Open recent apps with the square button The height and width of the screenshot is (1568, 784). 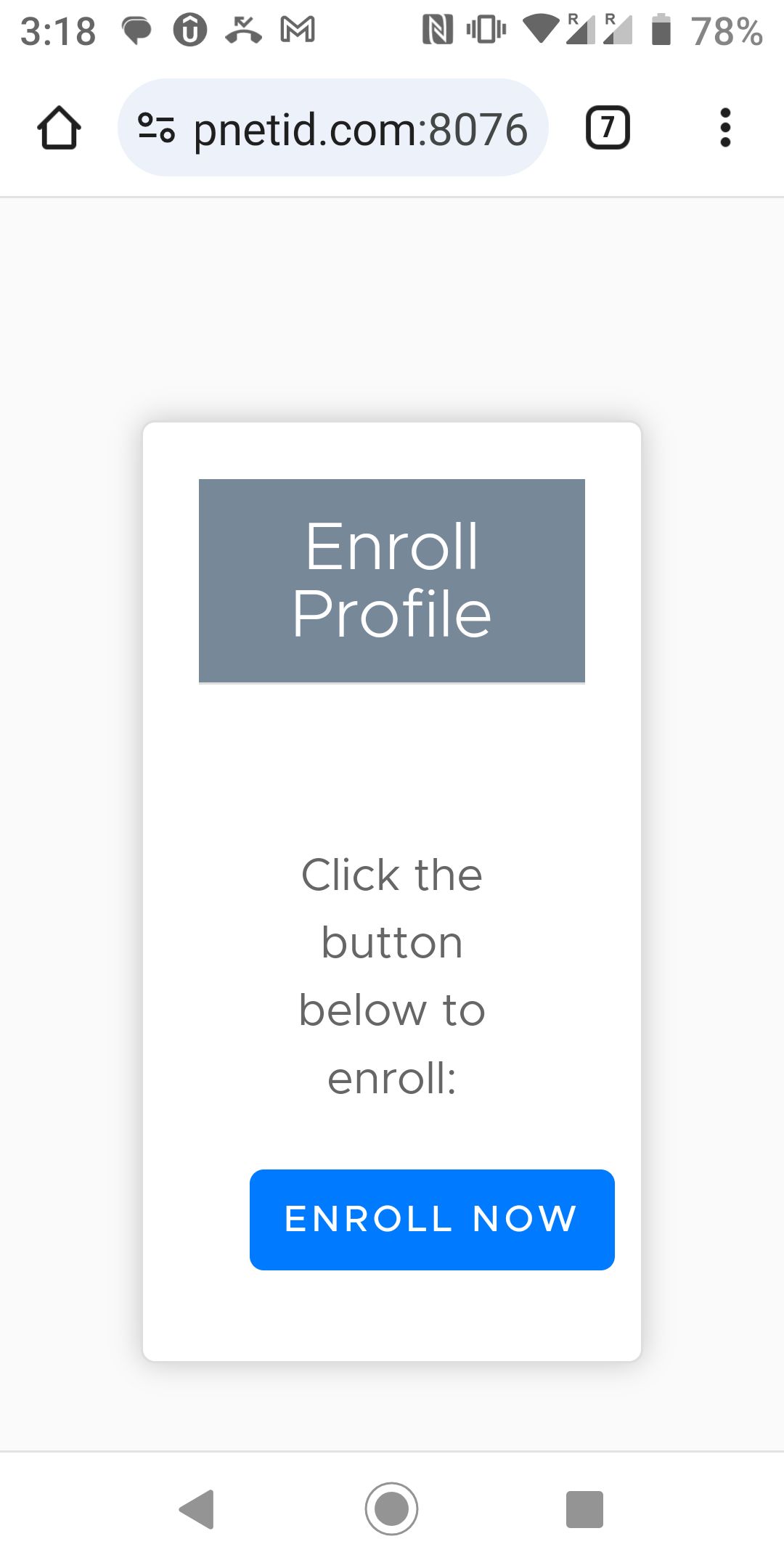[584, 1509]
